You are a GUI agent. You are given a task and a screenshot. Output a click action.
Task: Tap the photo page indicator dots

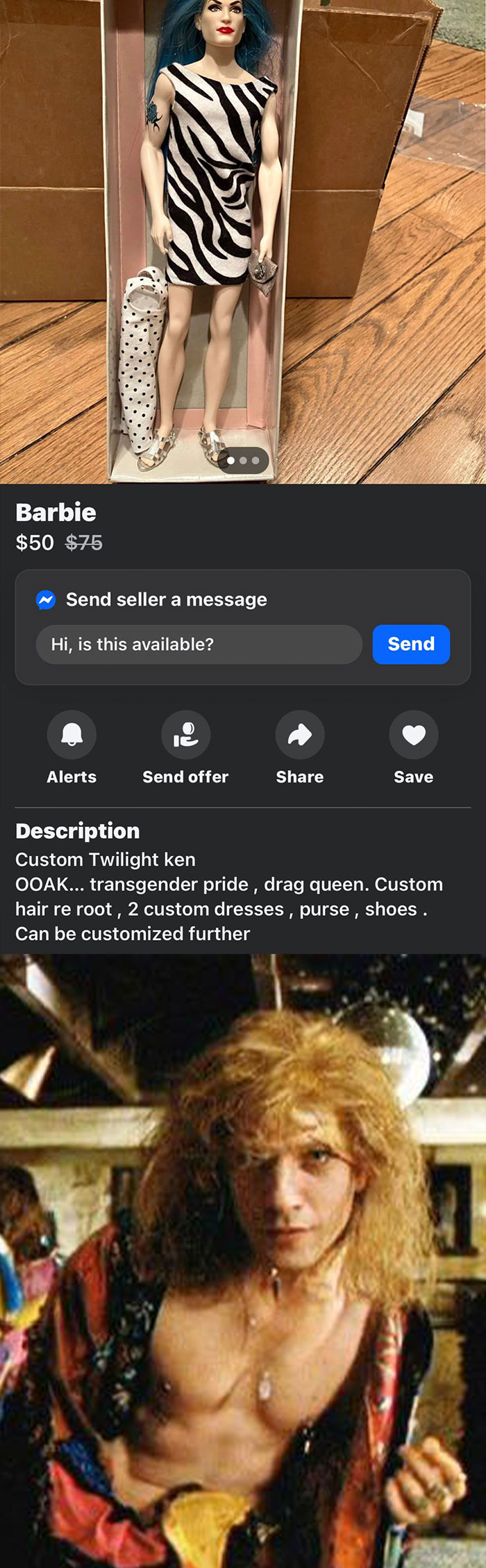click(x=243, y=461)
